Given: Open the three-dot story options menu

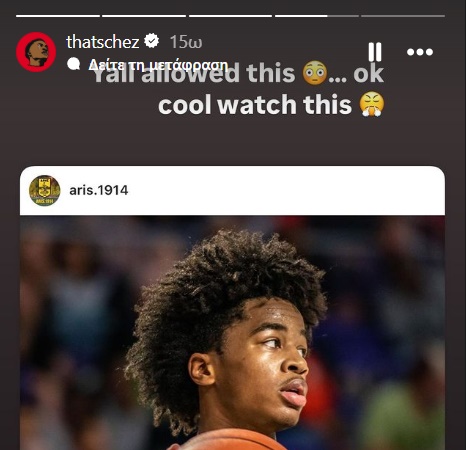Looking at the screenshot, I should tap(420, 52).
